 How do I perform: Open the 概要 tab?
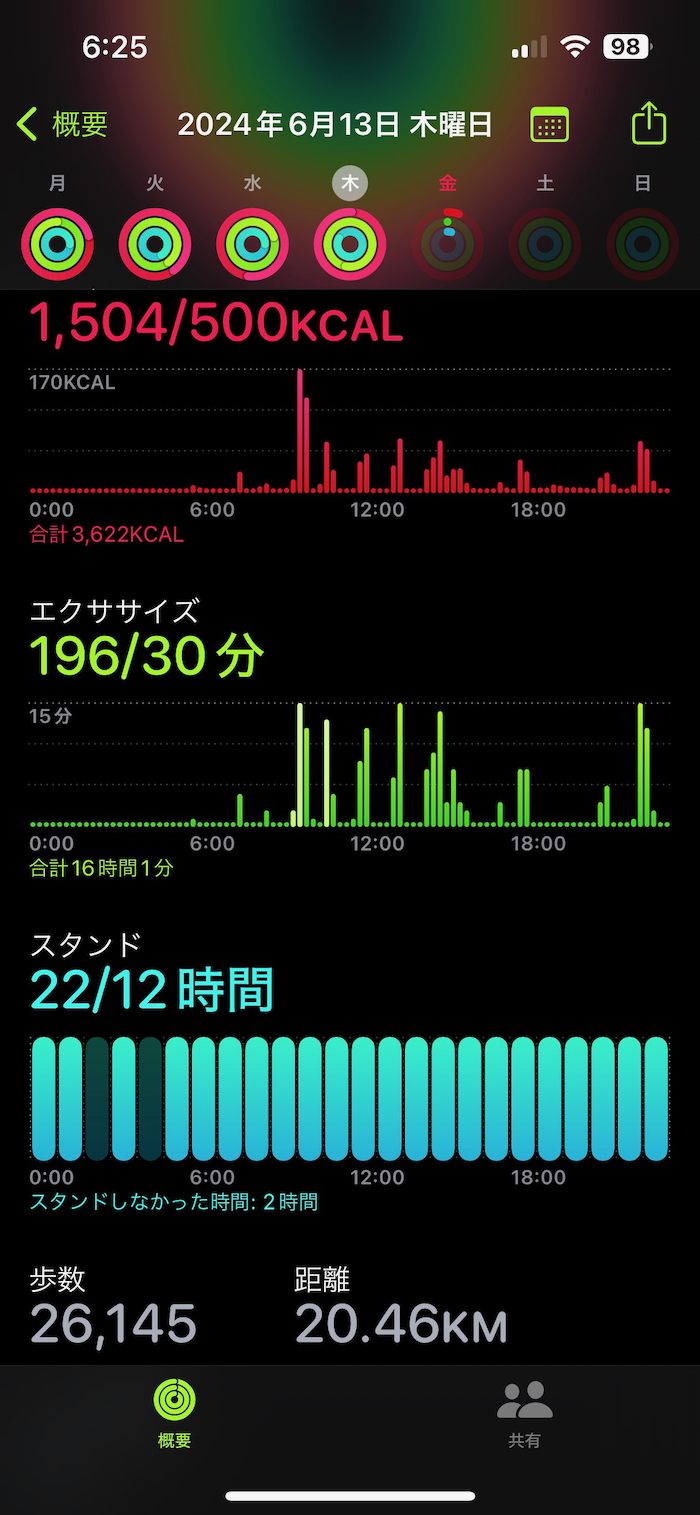pyautogui.click(x=175, y=1414)
